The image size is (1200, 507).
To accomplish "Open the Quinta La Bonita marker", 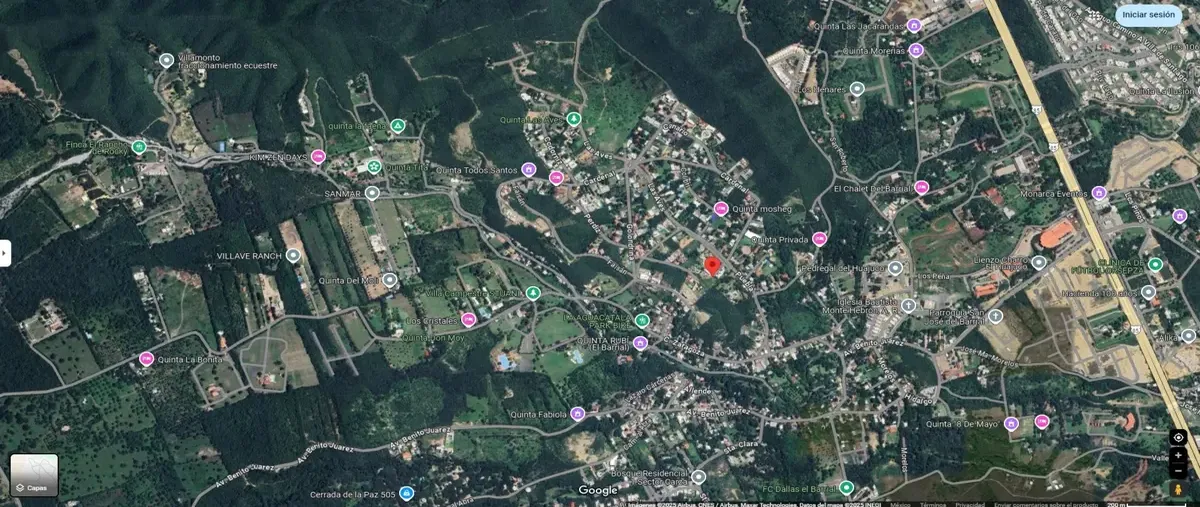I will coord(146,359).
